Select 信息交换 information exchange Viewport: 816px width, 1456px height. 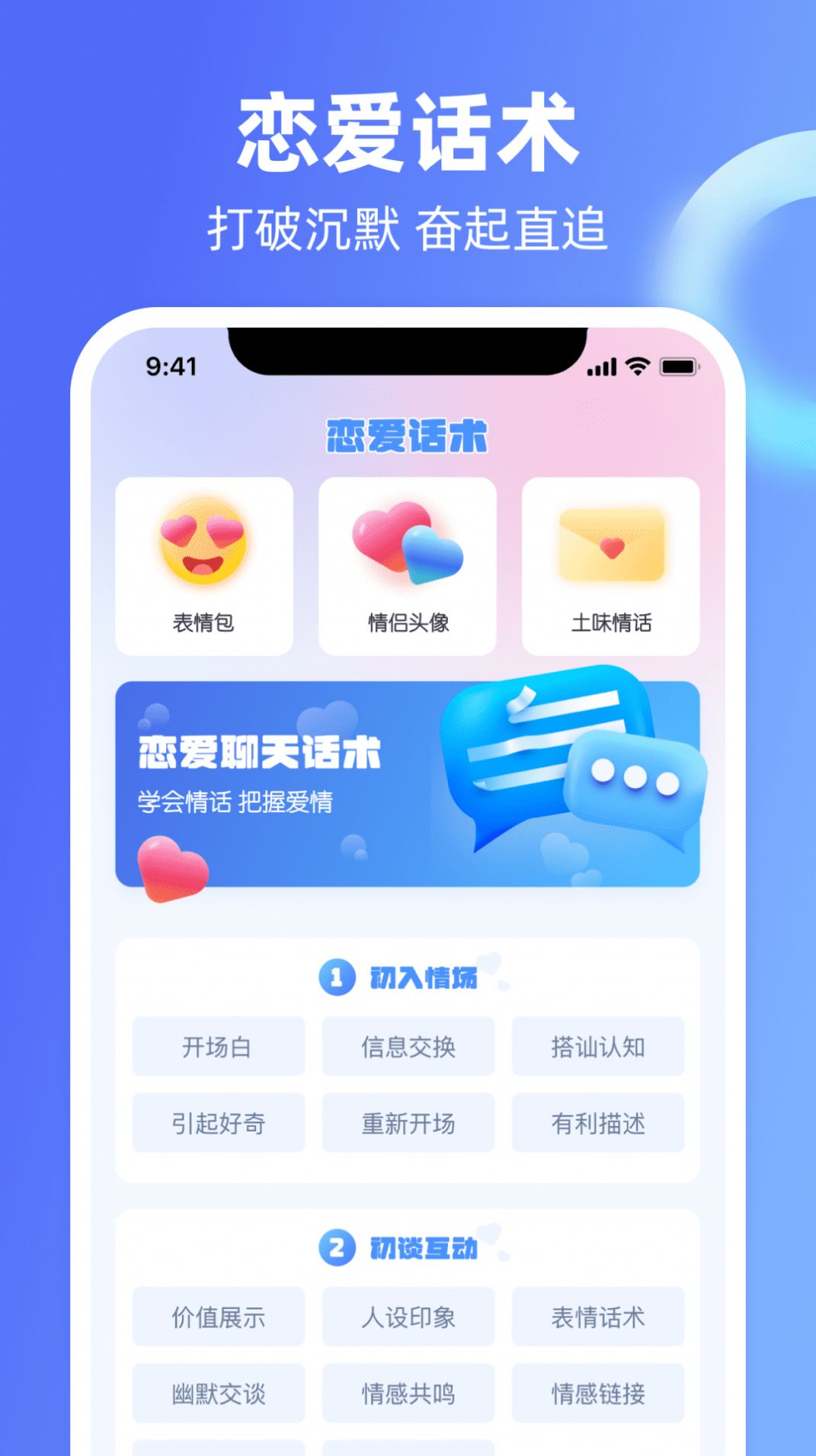[x=406, y=1047]
